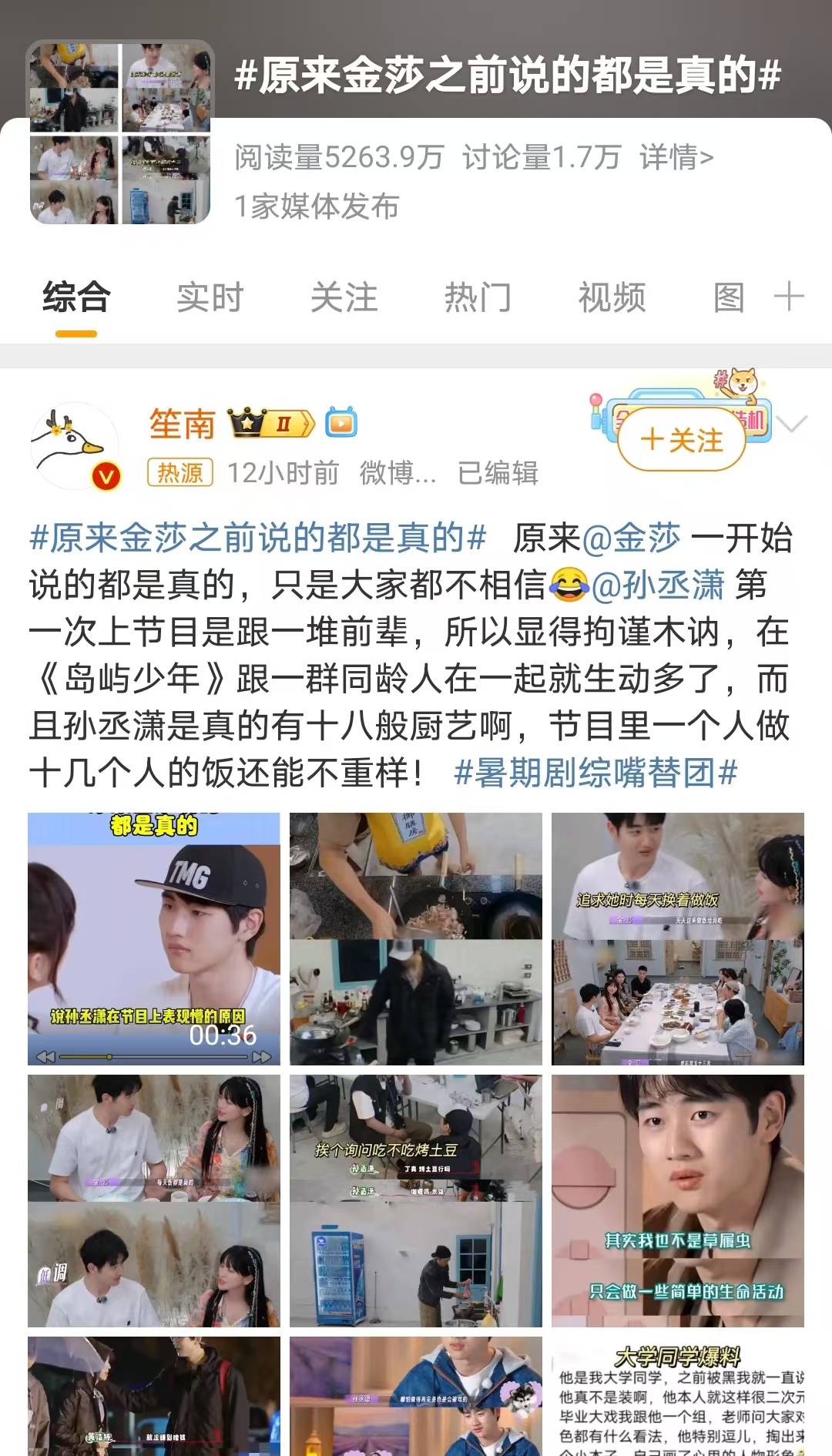Expand the post options chevron
This screenshot has width=832, height=1456.
pyautogui.click(x=792, y=424)
